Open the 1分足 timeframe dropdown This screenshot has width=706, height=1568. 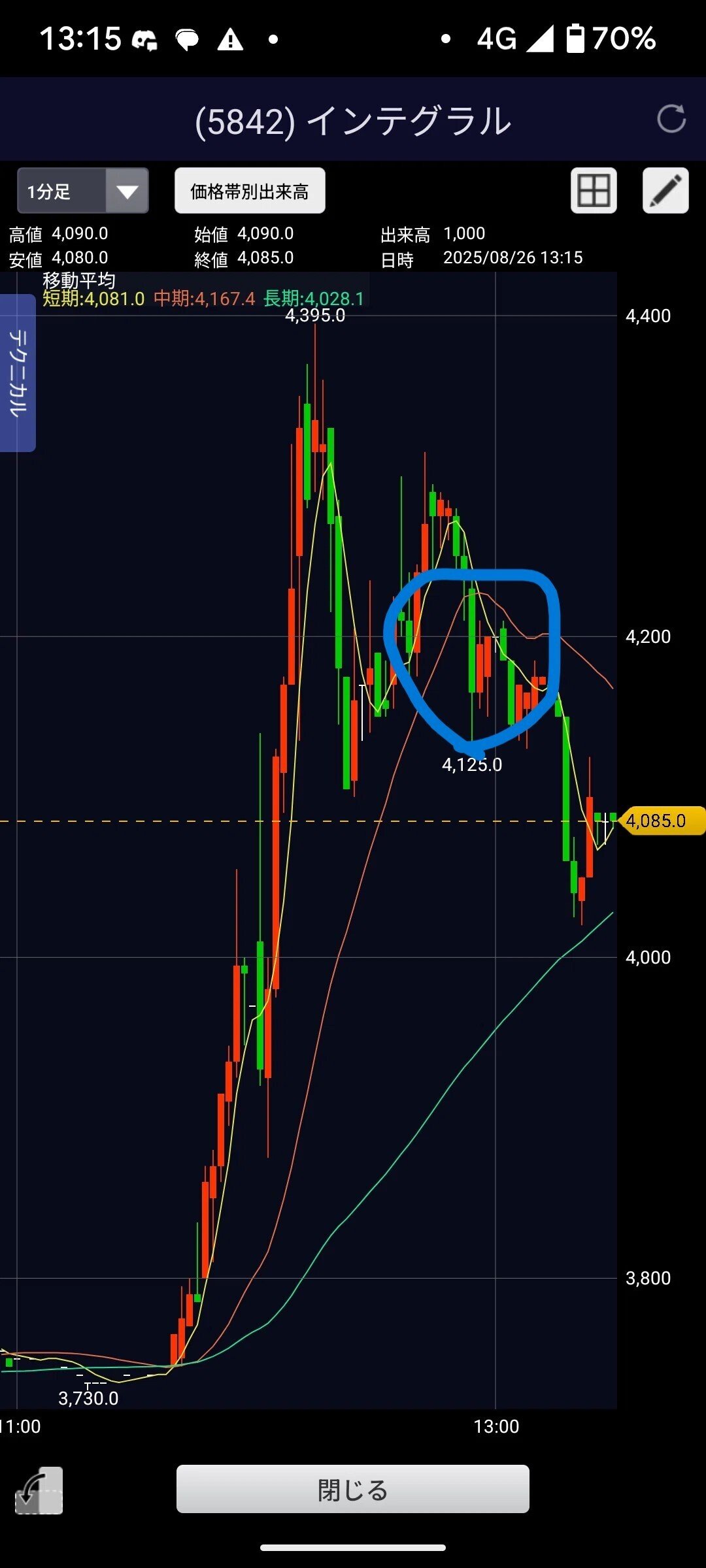pos(83,191)
